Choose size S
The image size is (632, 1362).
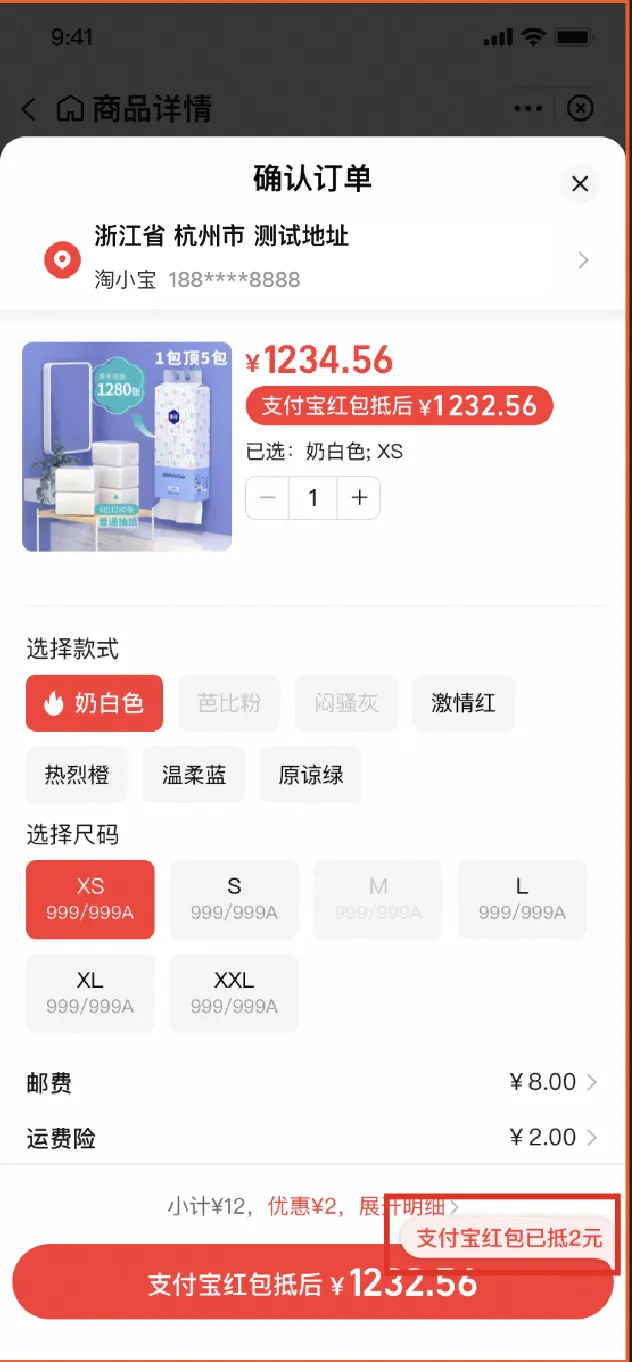point(234,898)
